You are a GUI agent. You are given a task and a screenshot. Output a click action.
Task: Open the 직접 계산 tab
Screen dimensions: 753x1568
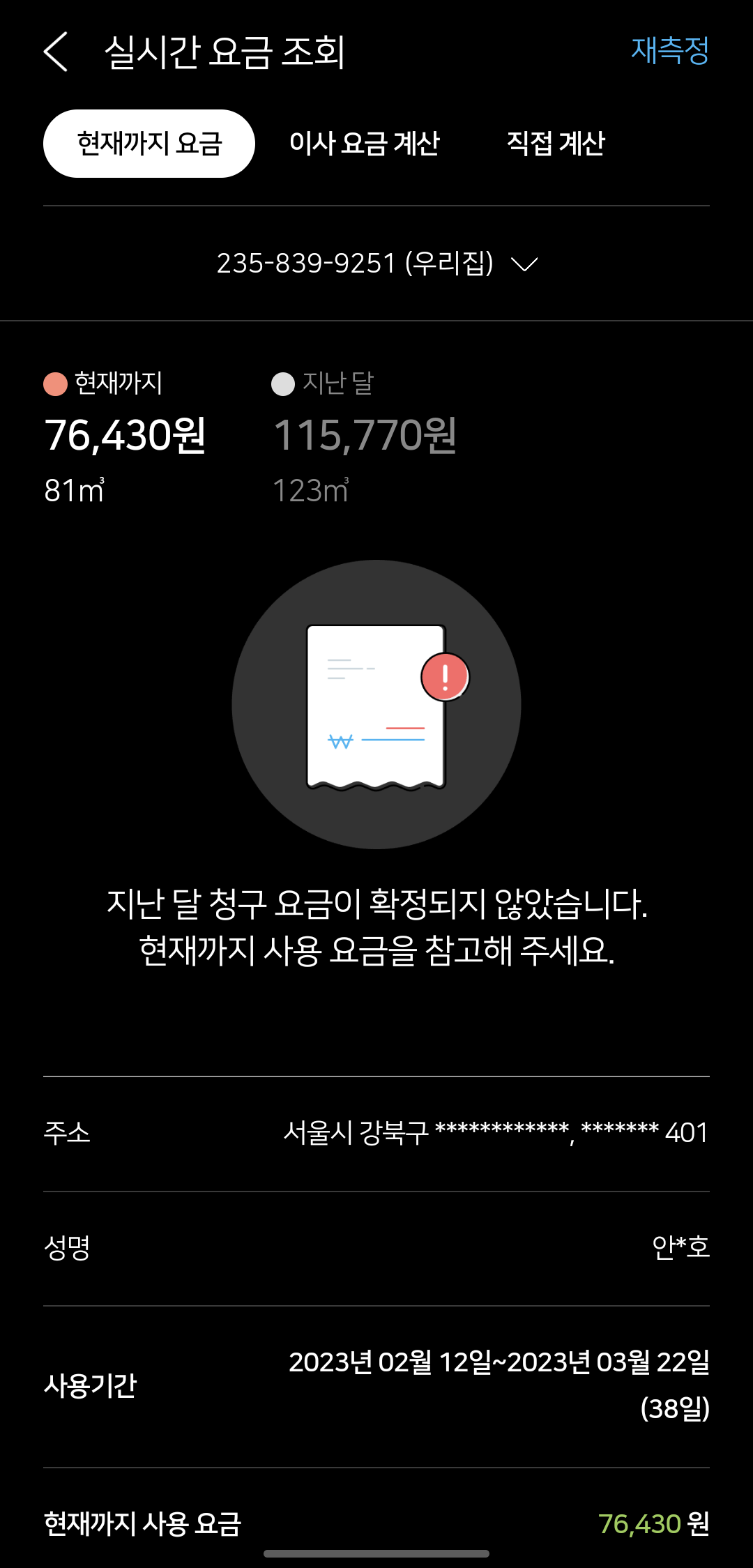[556, 144]
